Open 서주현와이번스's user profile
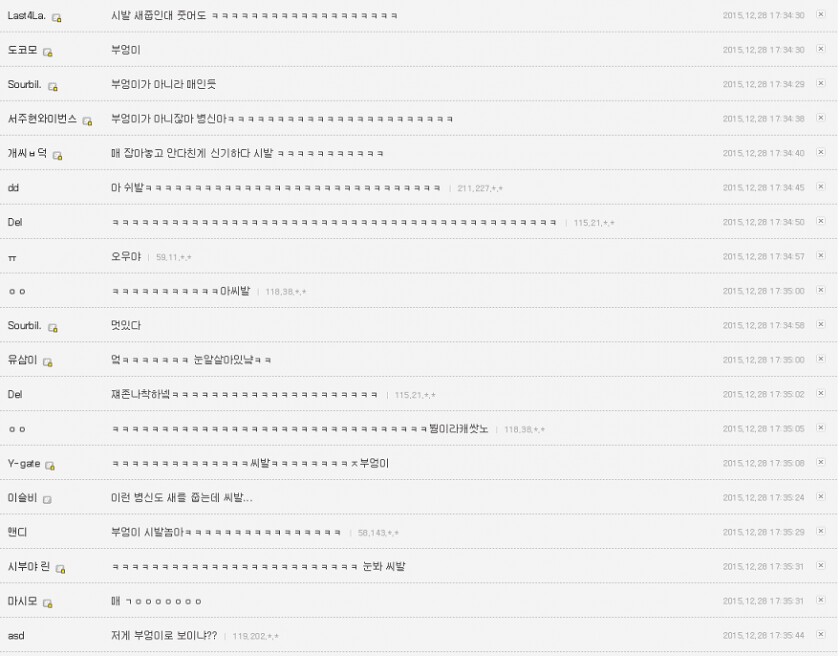 tap(42, 119)
